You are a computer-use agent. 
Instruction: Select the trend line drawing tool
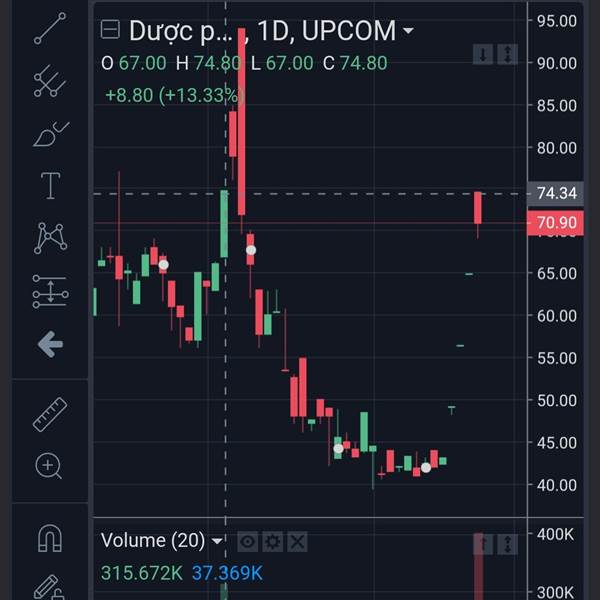coord(49,28)
